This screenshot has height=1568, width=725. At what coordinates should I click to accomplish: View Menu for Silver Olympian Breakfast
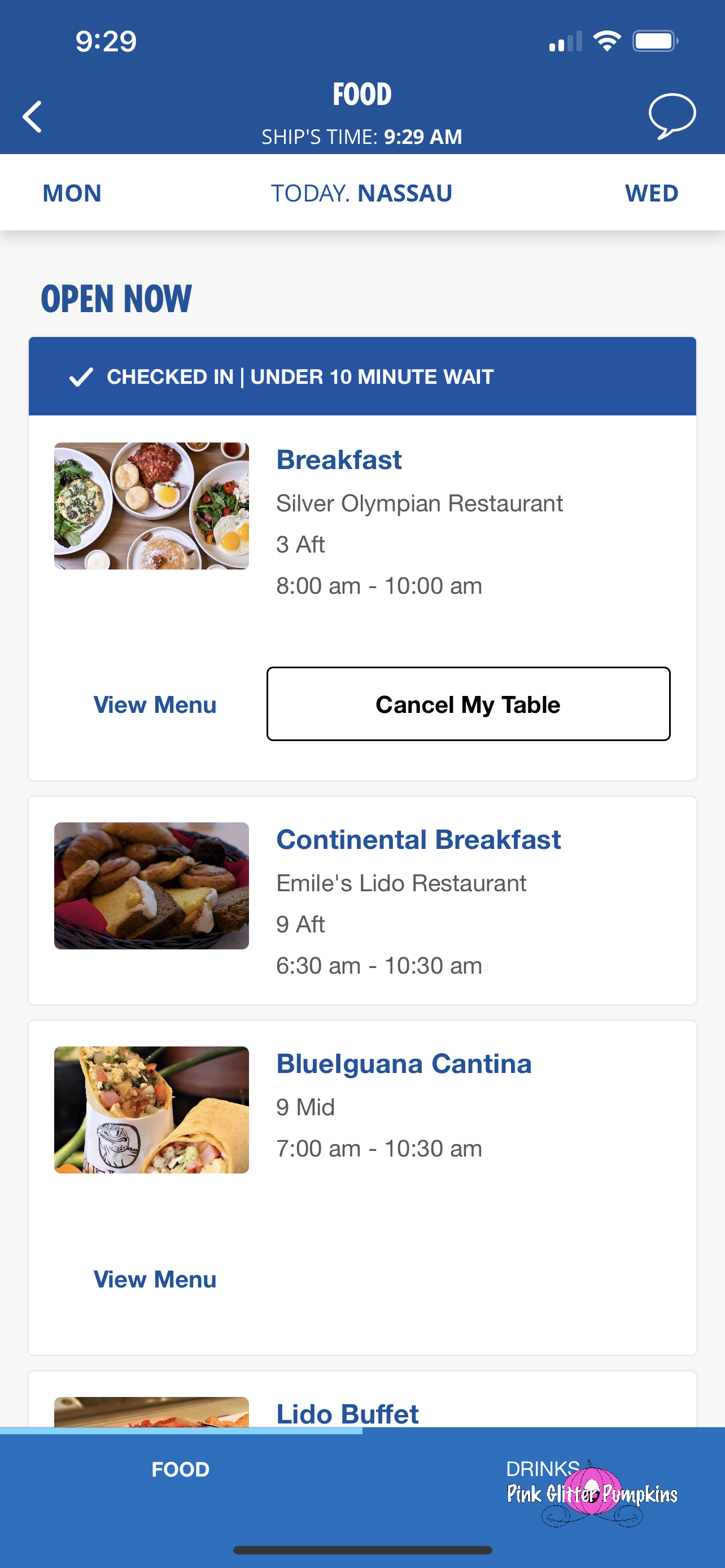pos(155,704)
